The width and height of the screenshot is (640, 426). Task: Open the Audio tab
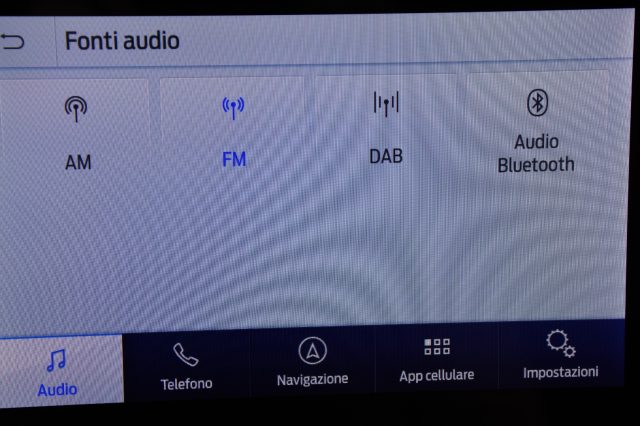tap(58, 371)
